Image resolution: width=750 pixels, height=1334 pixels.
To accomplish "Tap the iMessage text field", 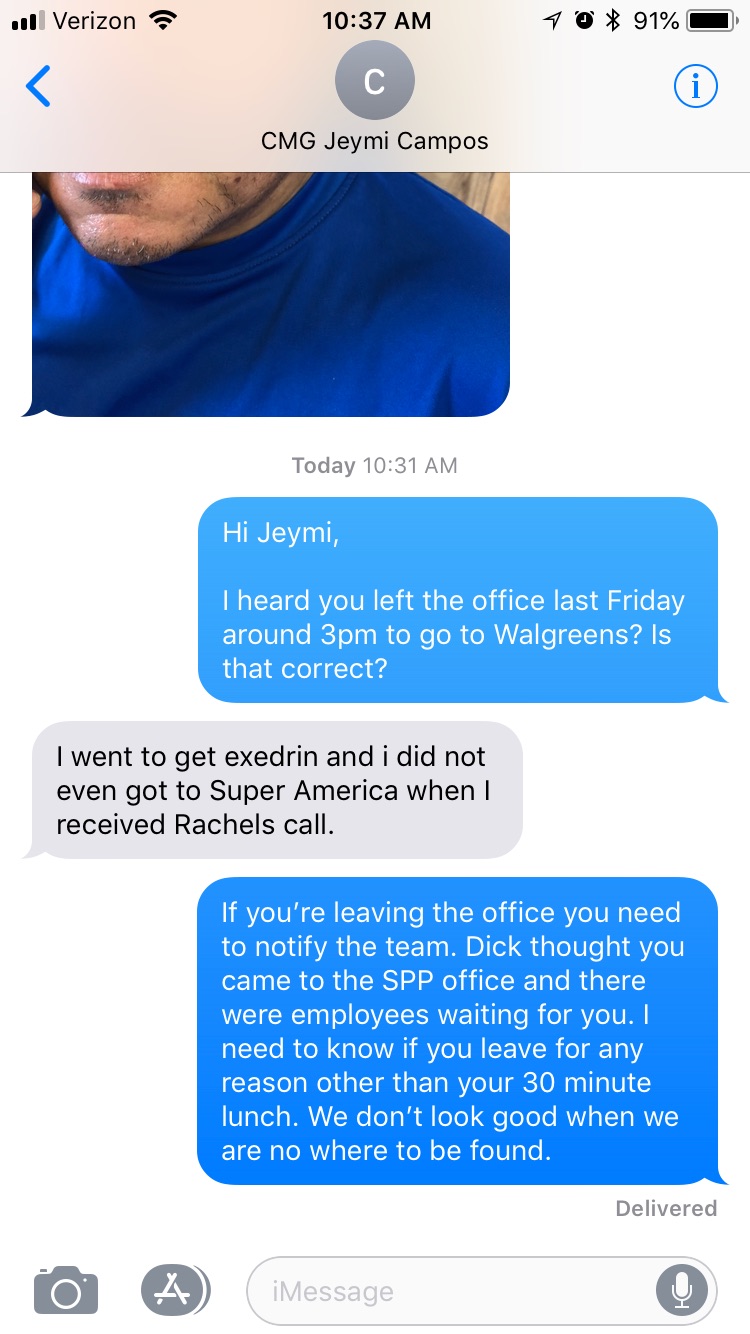I will tap(450, 1291).
